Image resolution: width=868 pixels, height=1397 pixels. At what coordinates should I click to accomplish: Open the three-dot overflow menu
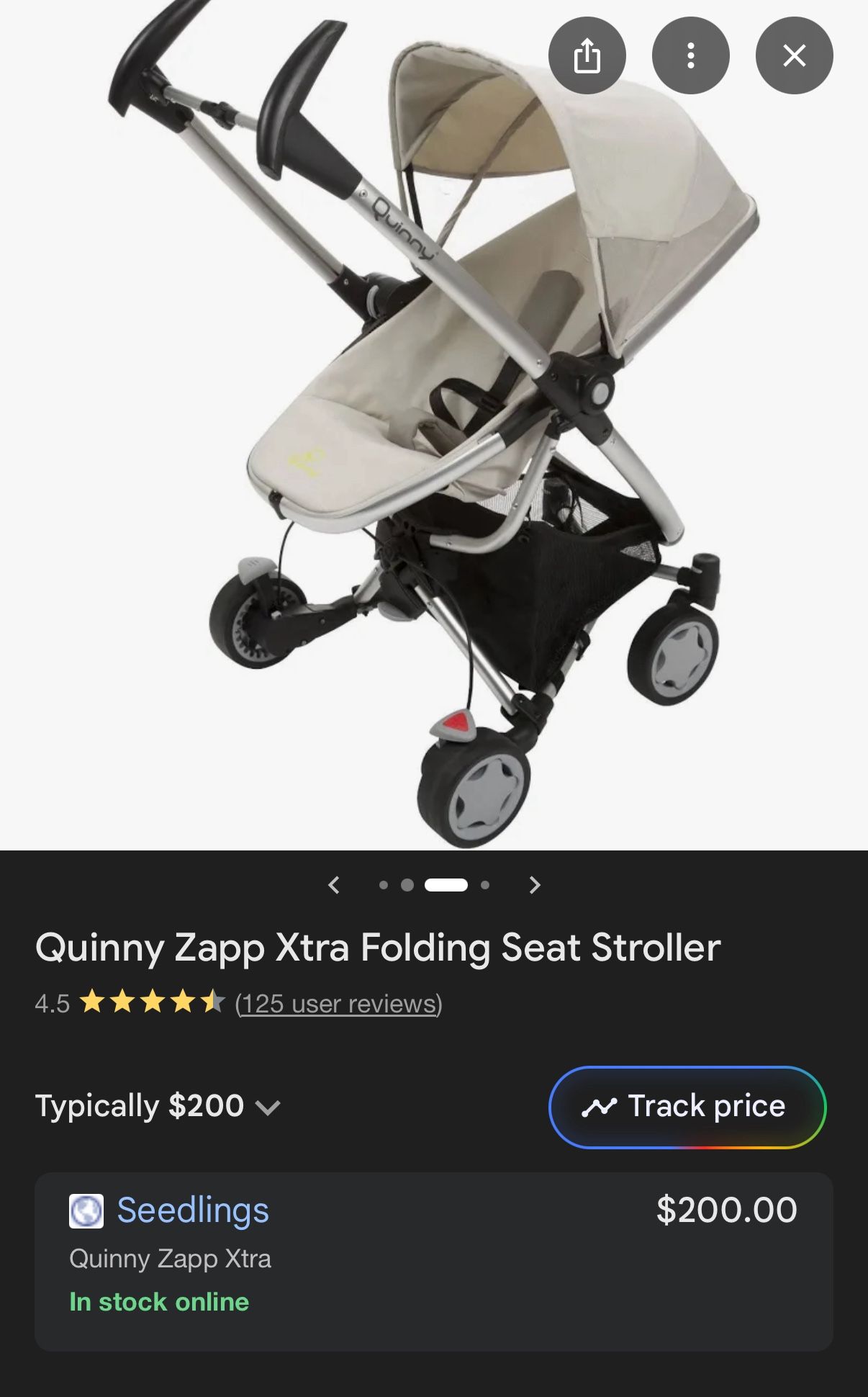[x=690, y=55]
